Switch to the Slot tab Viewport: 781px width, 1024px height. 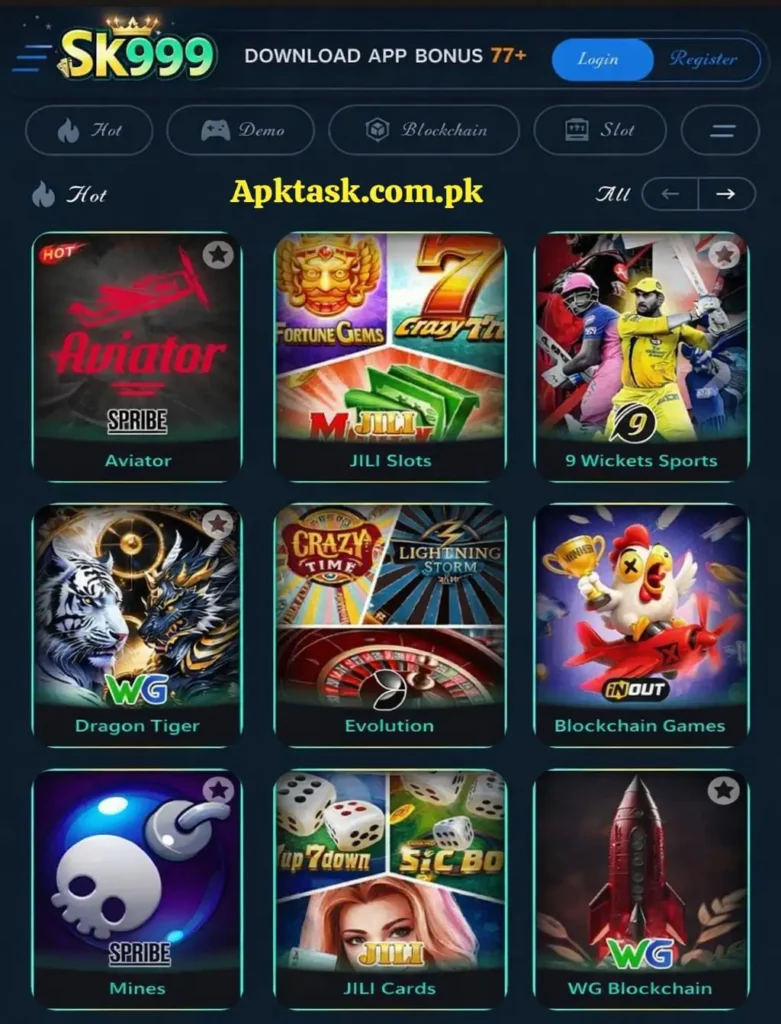tap(600, 130)
